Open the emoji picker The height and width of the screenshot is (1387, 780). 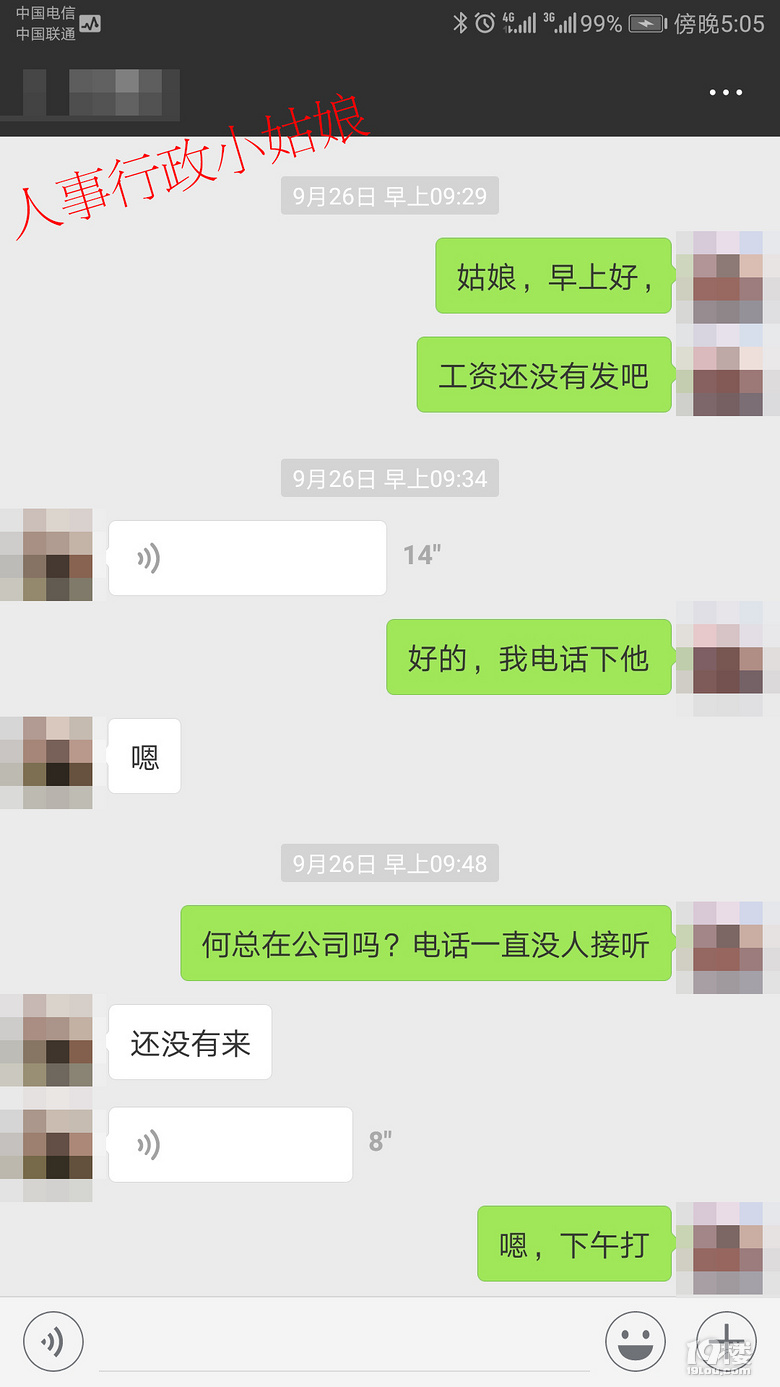click(635, 1340)
